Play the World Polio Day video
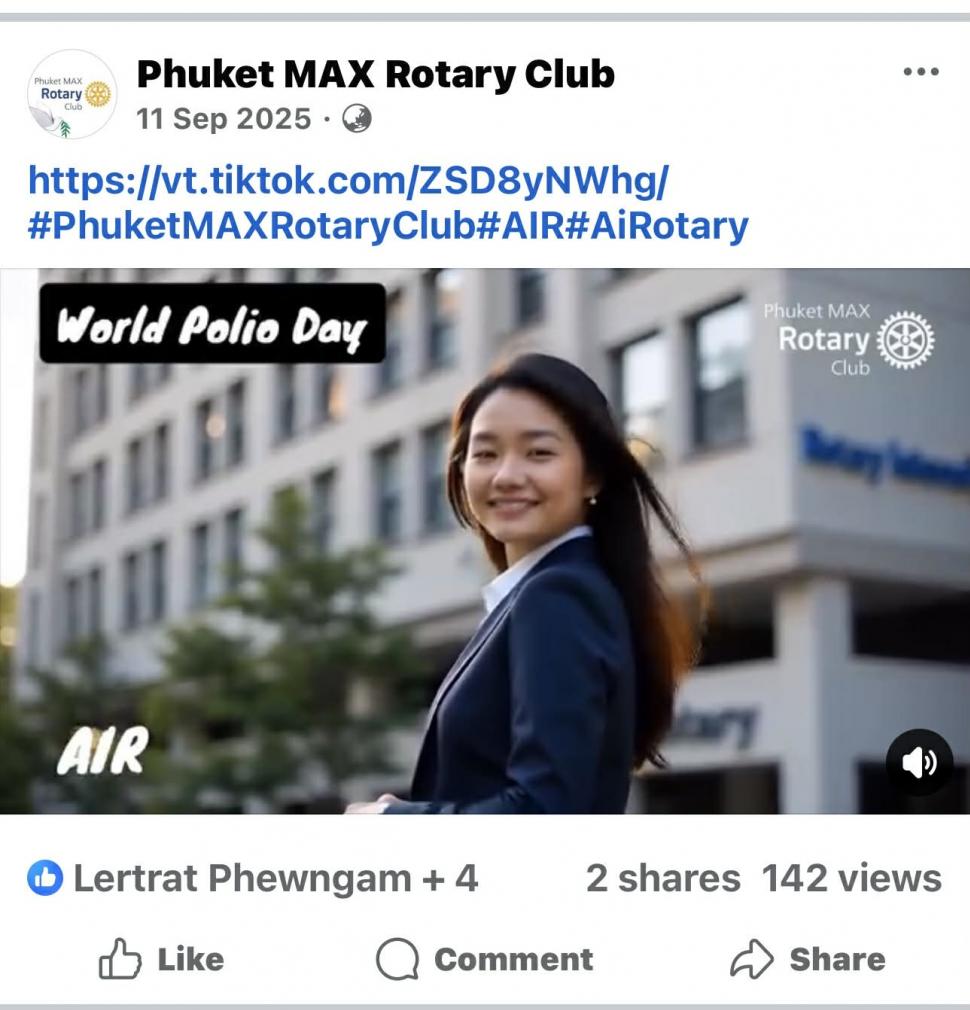The height and width of the screenshot is (1010, 970). coord(485,540)
